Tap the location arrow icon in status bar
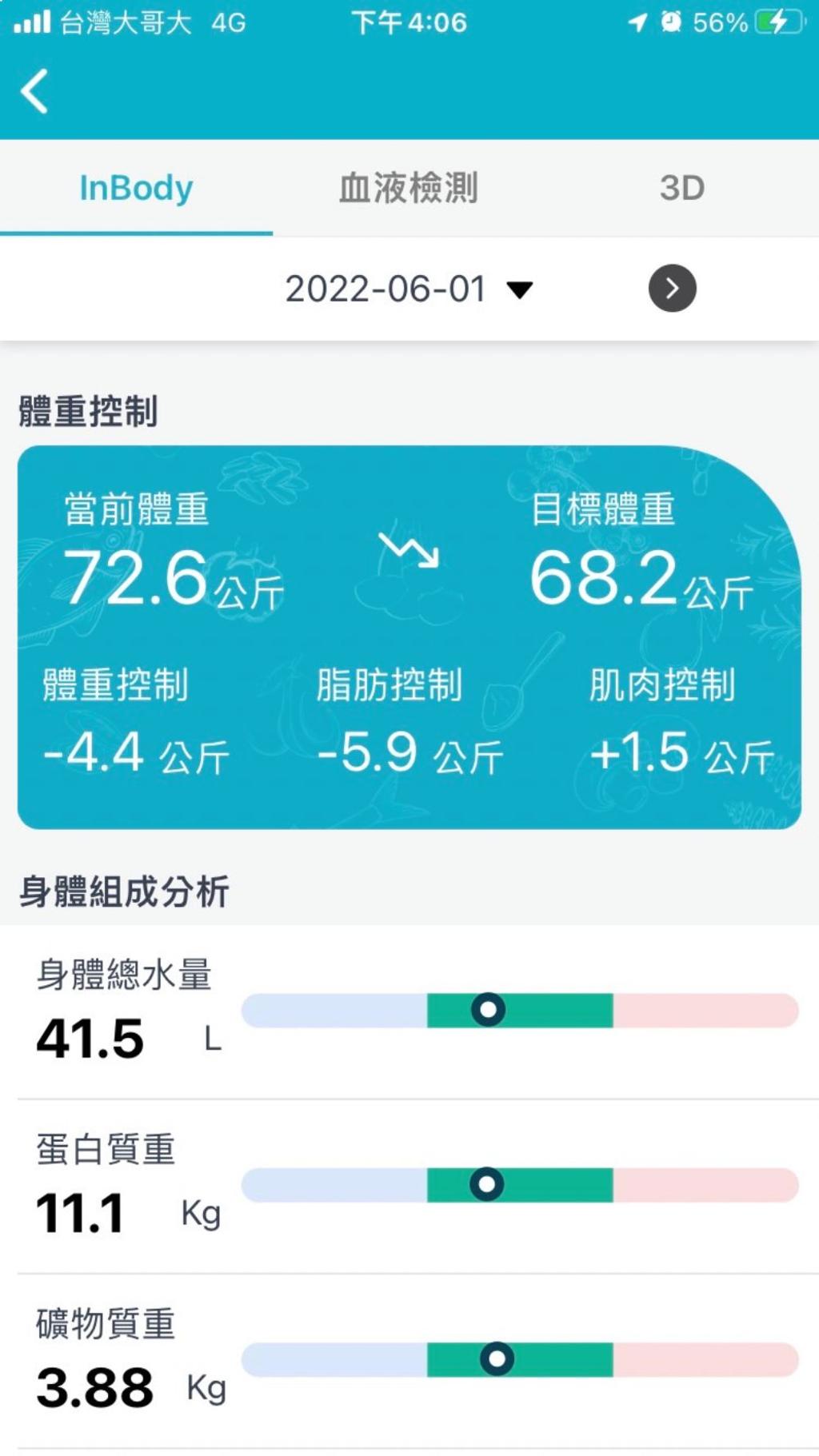Screen dimensions: 819x1456 [635, 22]
